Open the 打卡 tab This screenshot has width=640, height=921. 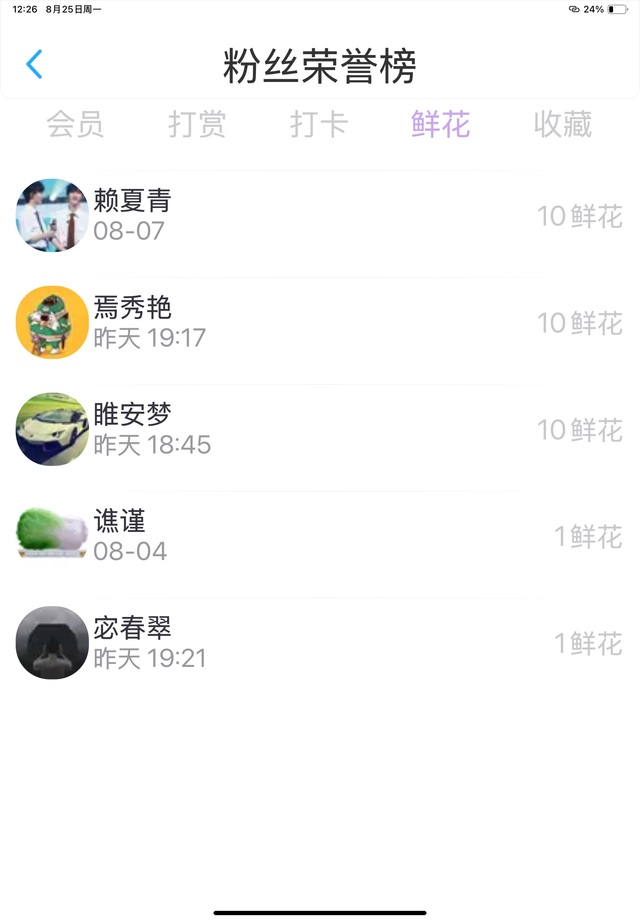click(319, 125)
